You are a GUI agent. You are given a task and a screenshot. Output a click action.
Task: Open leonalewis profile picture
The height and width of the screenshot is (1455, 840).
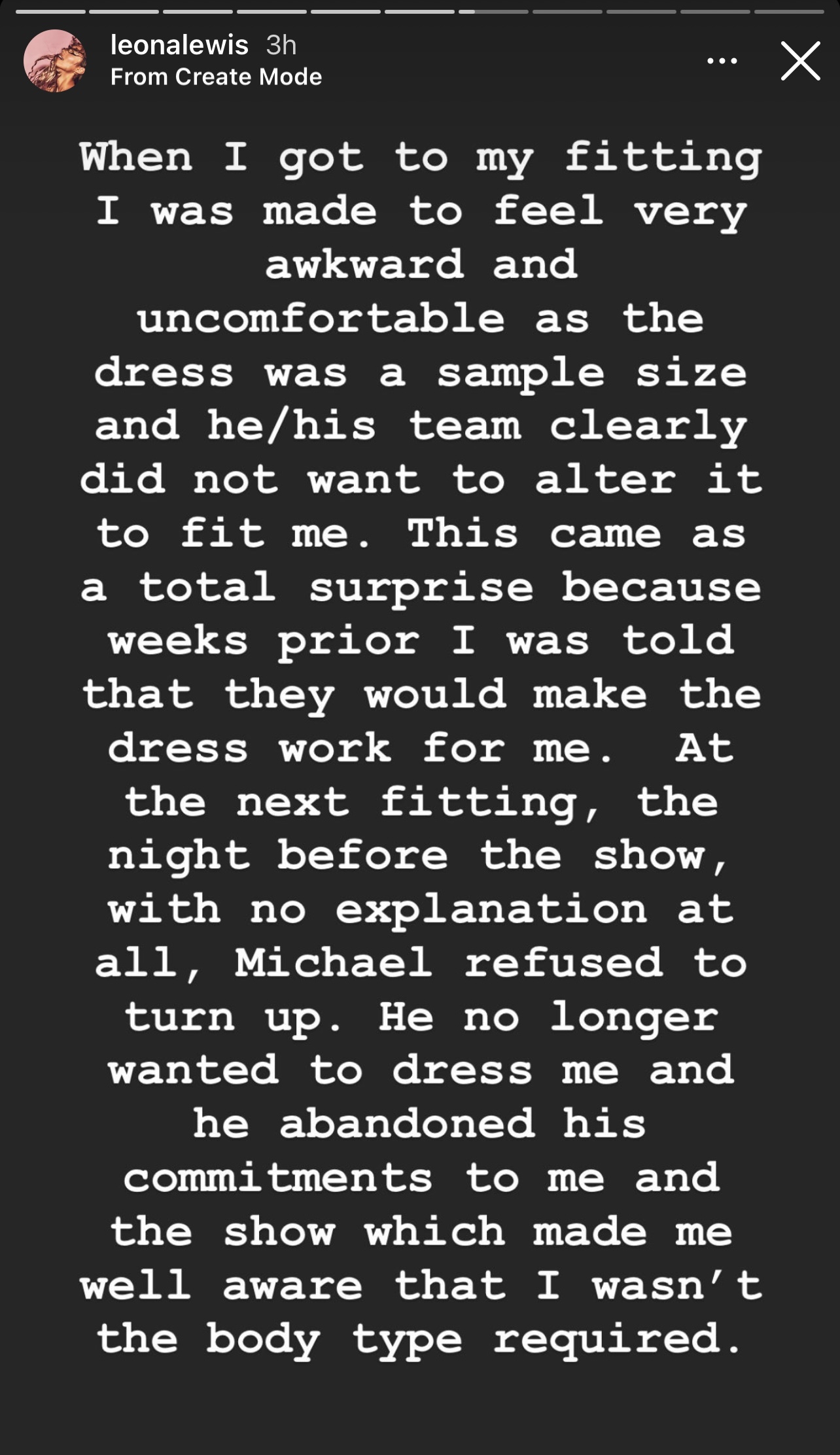pos(55,61)
